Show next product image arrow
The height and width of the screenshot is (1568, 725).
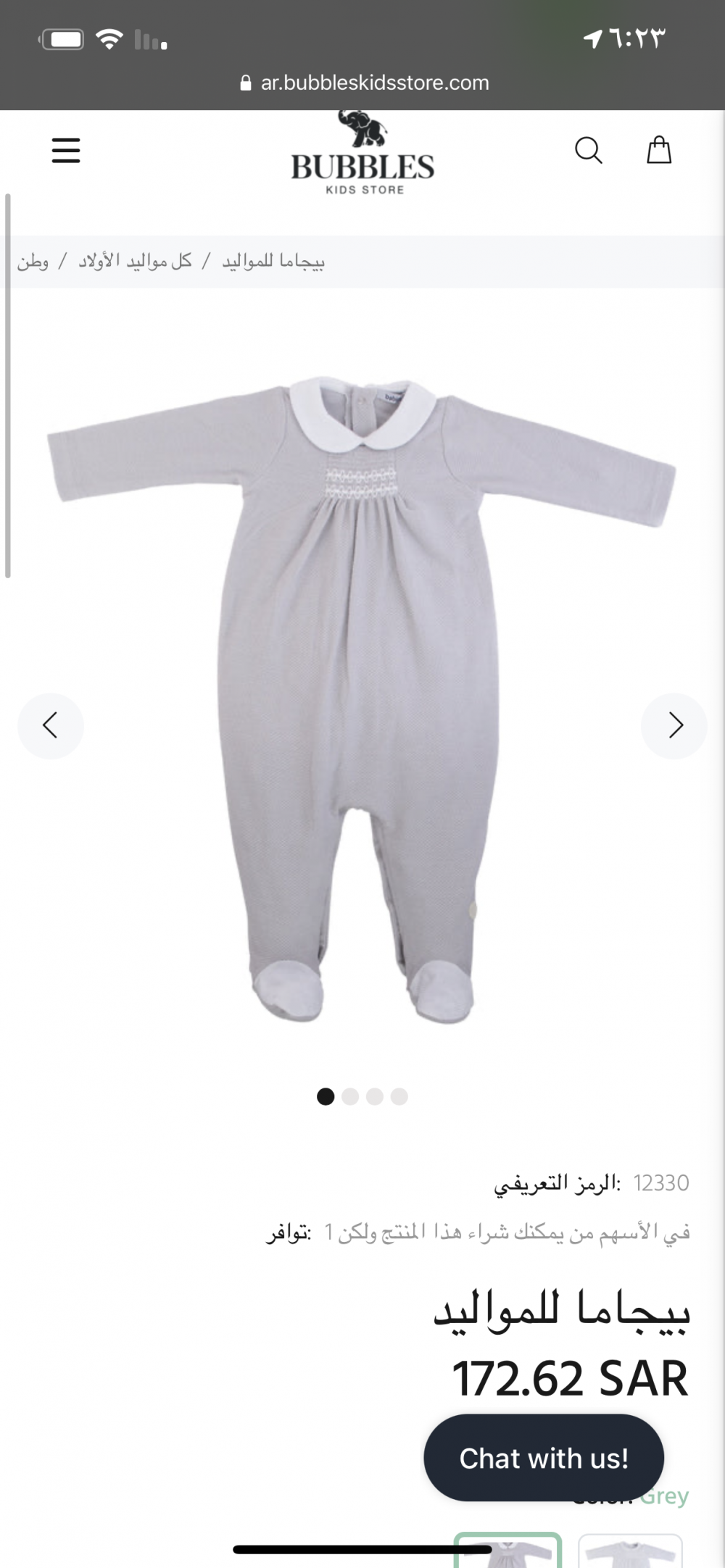pyautogui.click(x=674, y=725)
